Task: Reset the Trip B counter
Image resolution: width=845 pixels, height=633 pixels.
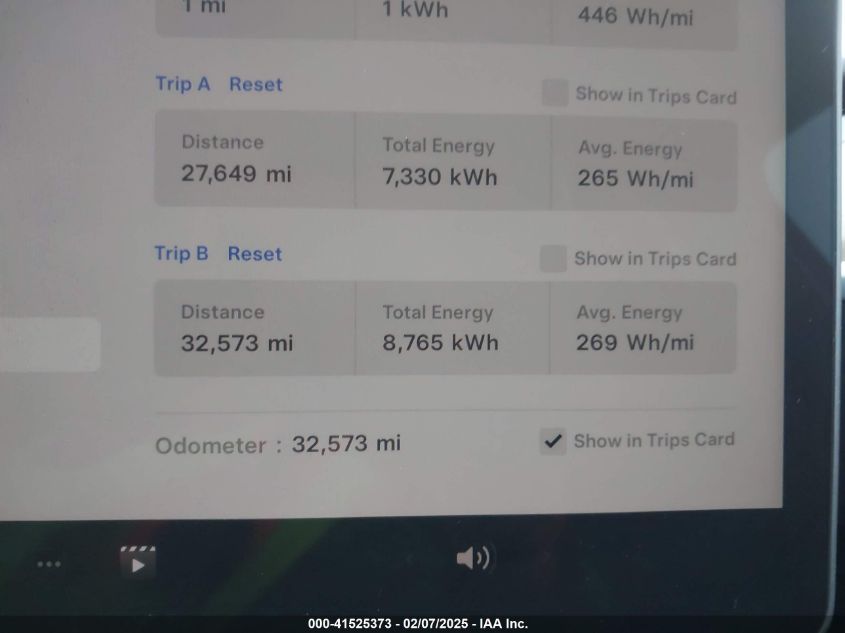Action: click(x=254, y=254)
